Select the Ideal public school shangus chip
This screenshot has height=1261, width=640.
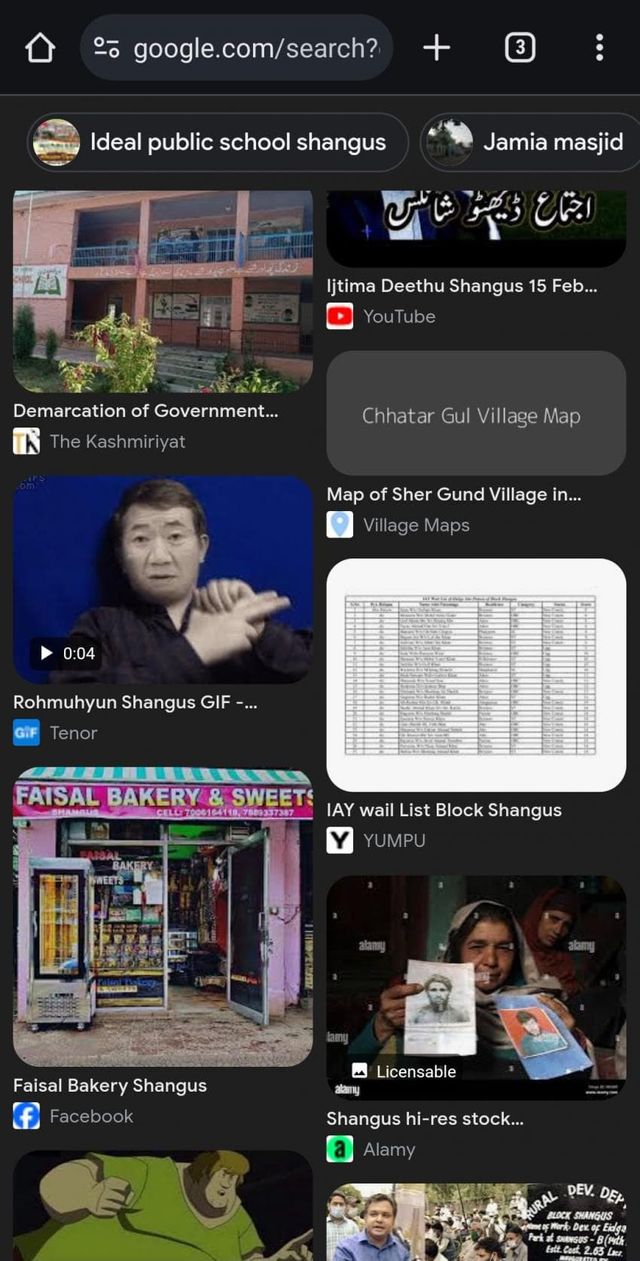[x=218, y=142]
